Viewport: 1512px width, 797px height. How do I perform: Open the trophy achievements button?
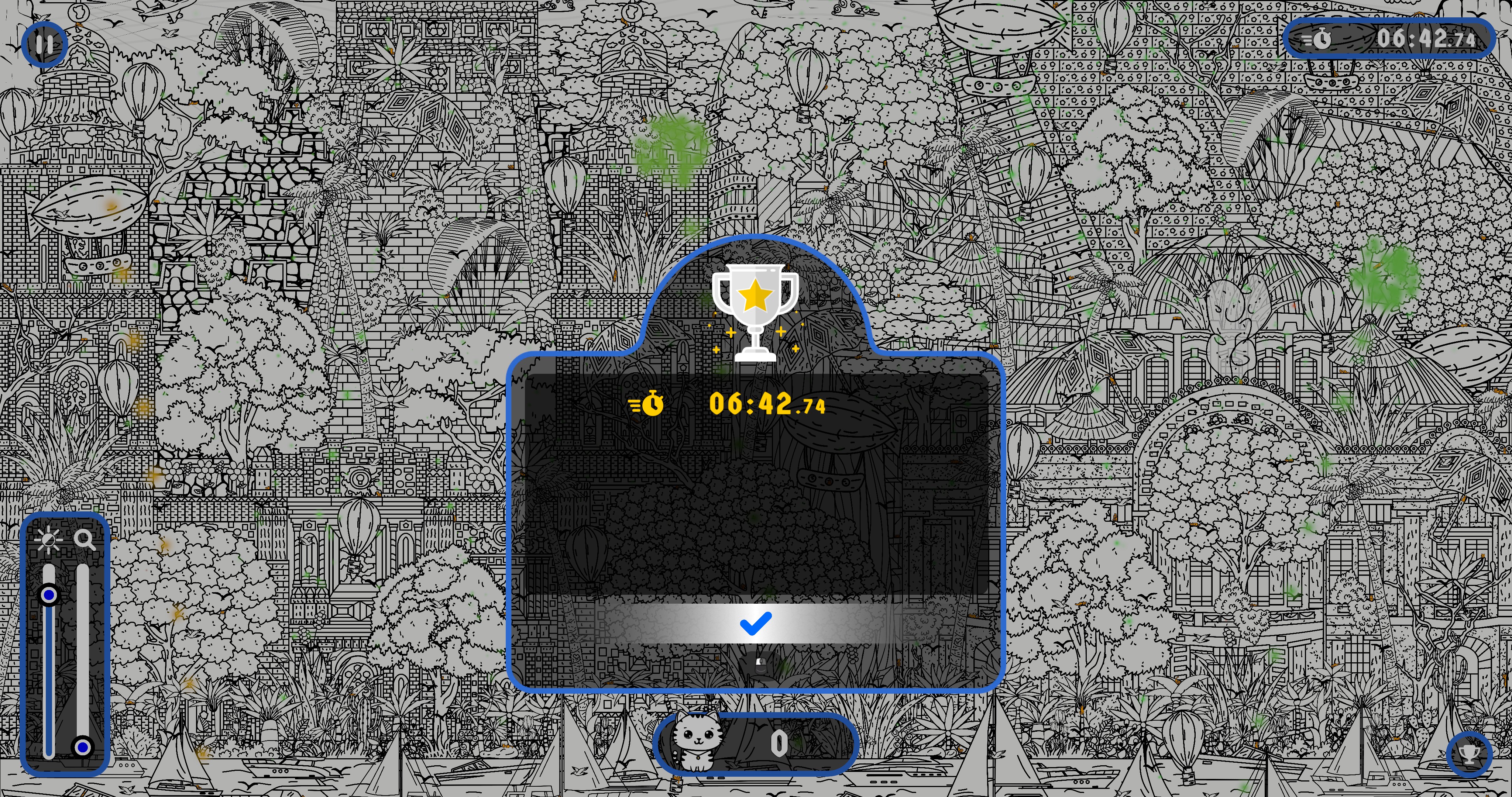click(1469, 753)
